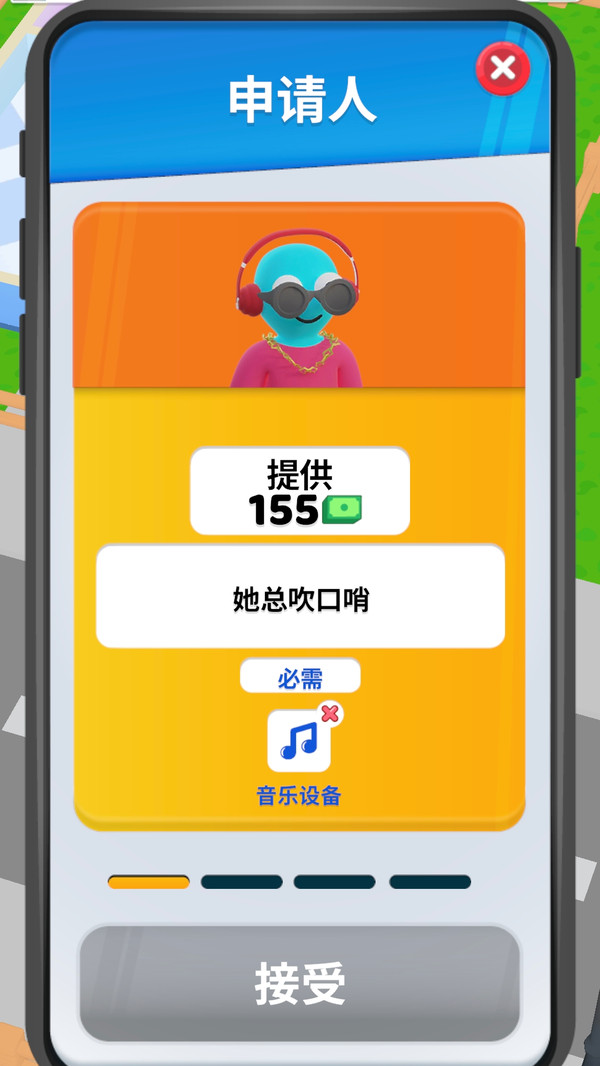Tap the 音乐设备 music equipment icon
The width and height of the screenshot is (600, 1066).
pyautogui.click(x=299, y=742)
